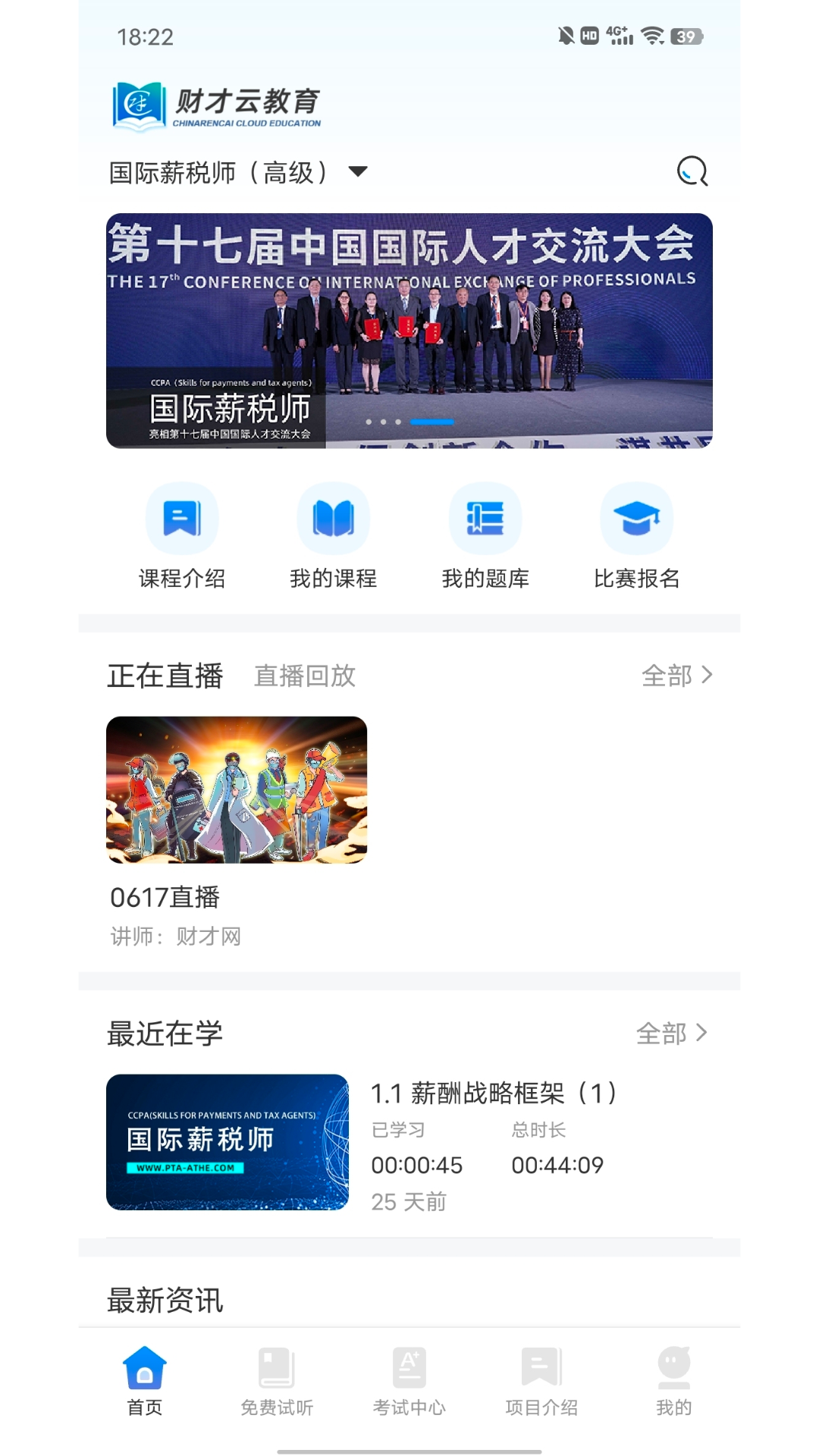Switch to the 首页 tab
819x1456 pixels.
tap(144, 1382)
